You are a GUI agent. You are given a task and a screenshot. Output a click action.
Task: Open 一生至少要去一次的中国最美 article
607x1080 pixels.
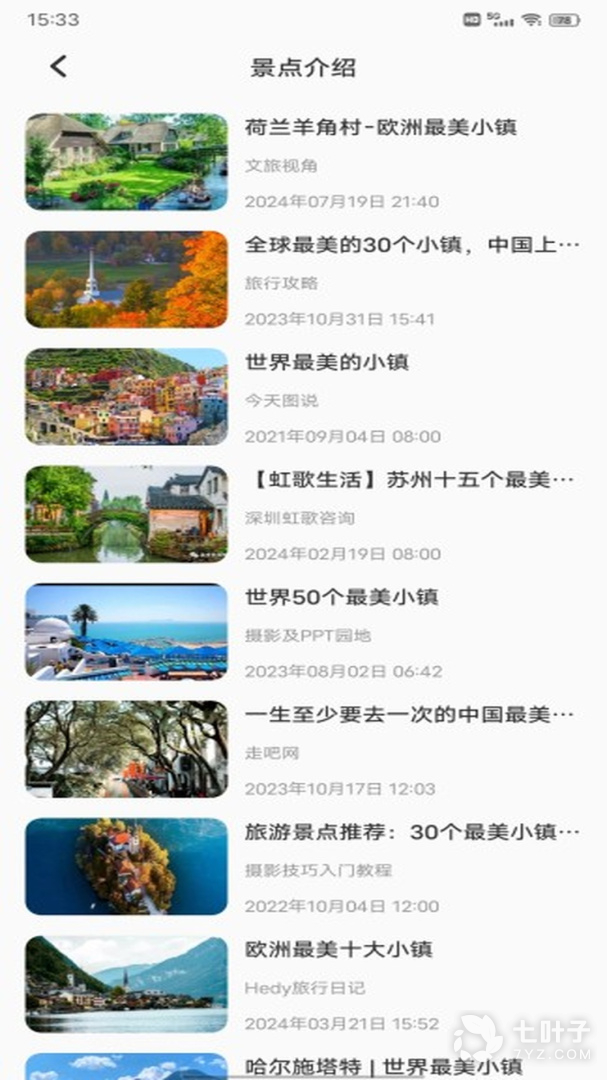pos(303,749)
